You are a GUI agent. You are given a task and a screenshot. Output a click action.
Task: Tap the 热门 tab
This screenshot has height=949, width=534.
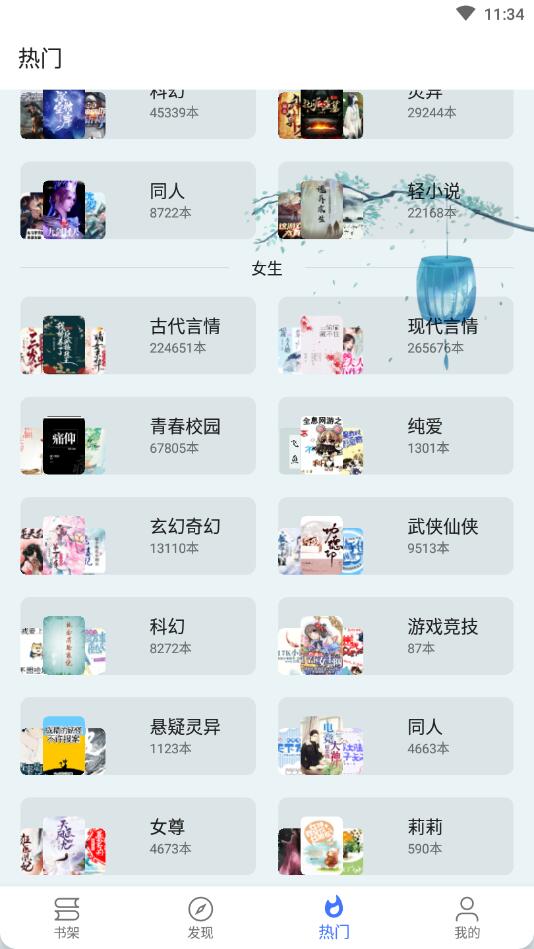(334, 918)
